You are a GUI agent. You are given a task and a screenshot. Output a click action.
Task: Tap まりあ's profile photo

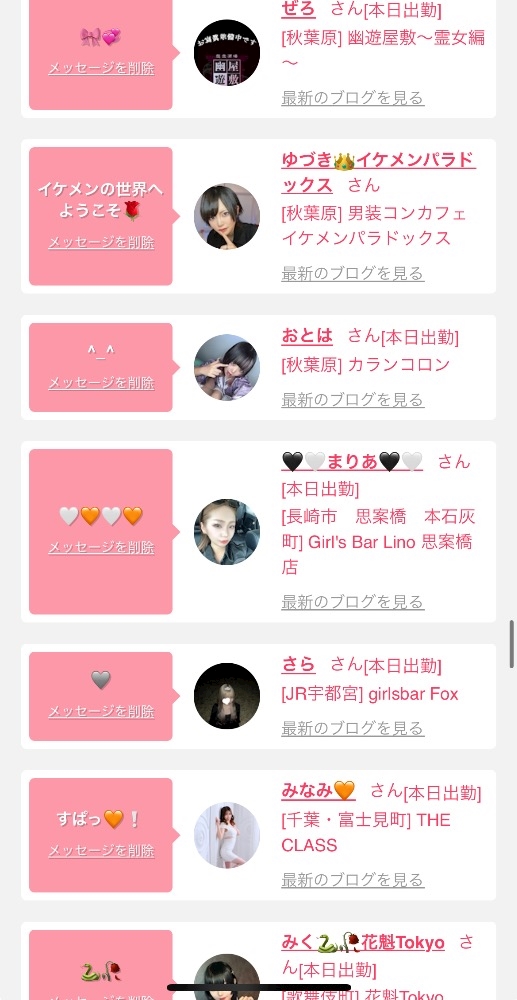[227, 532]
